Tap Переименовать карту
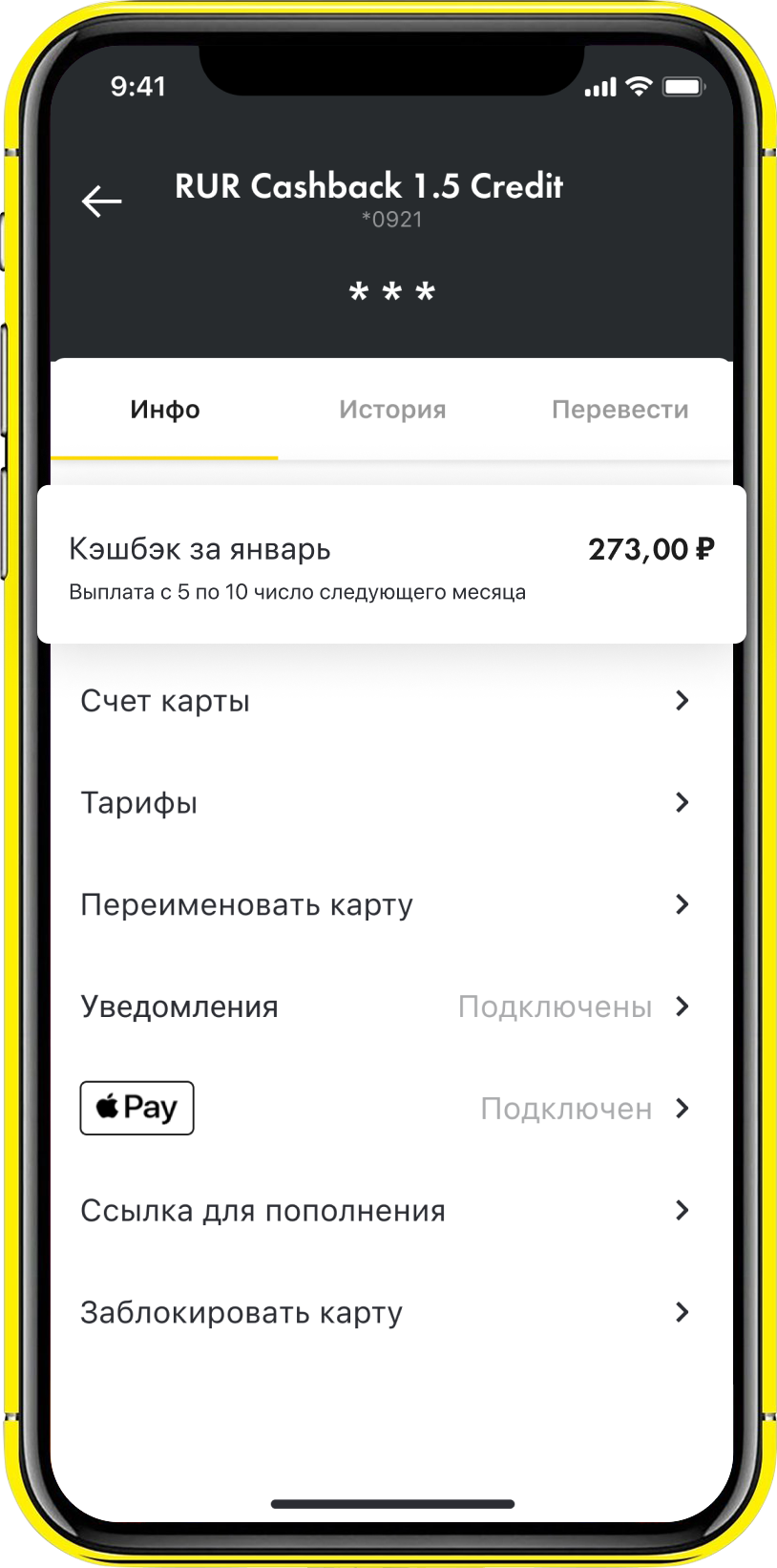This screenshot has height=1568, width=777. point(385,905)
